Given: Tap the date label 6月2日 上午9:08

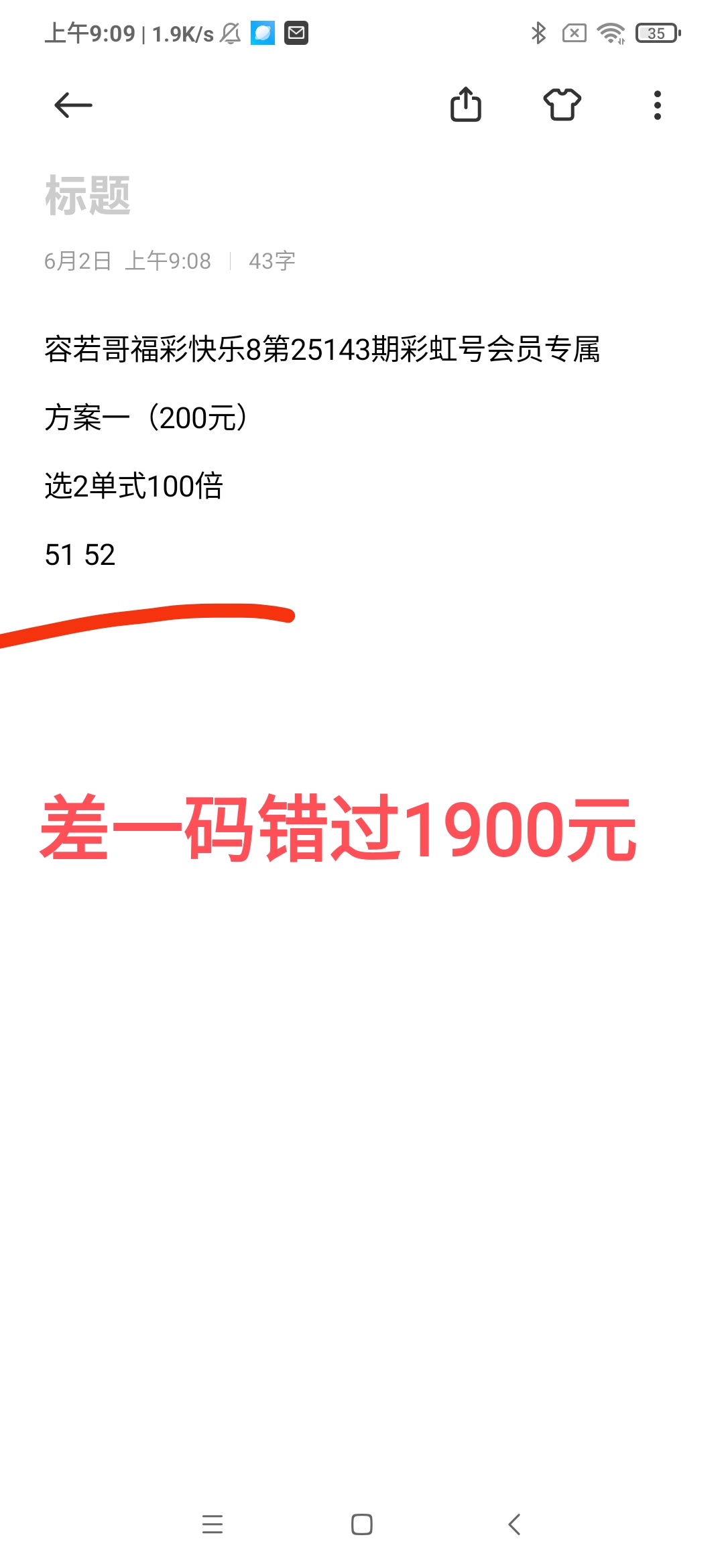Looking at the screenshot, I should 126,261.
